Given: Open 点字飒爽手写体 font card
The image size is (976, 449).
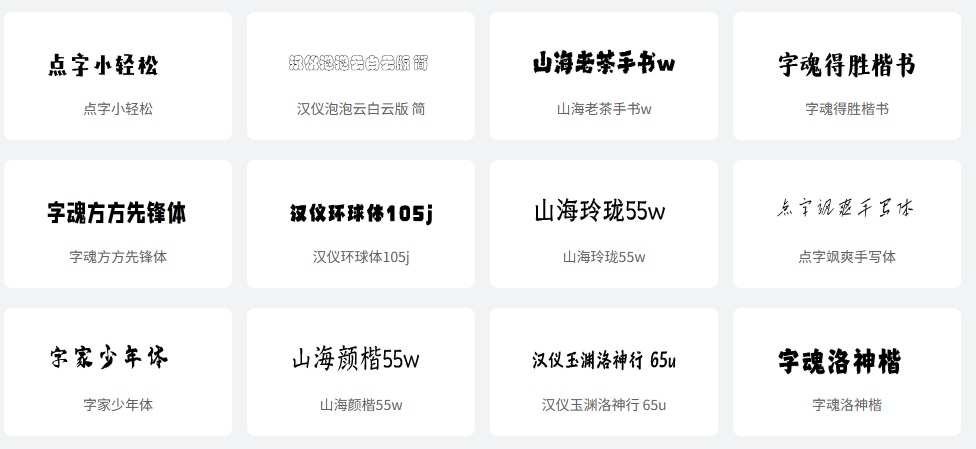Looking at the screenshot, I should tap(847, 224).
